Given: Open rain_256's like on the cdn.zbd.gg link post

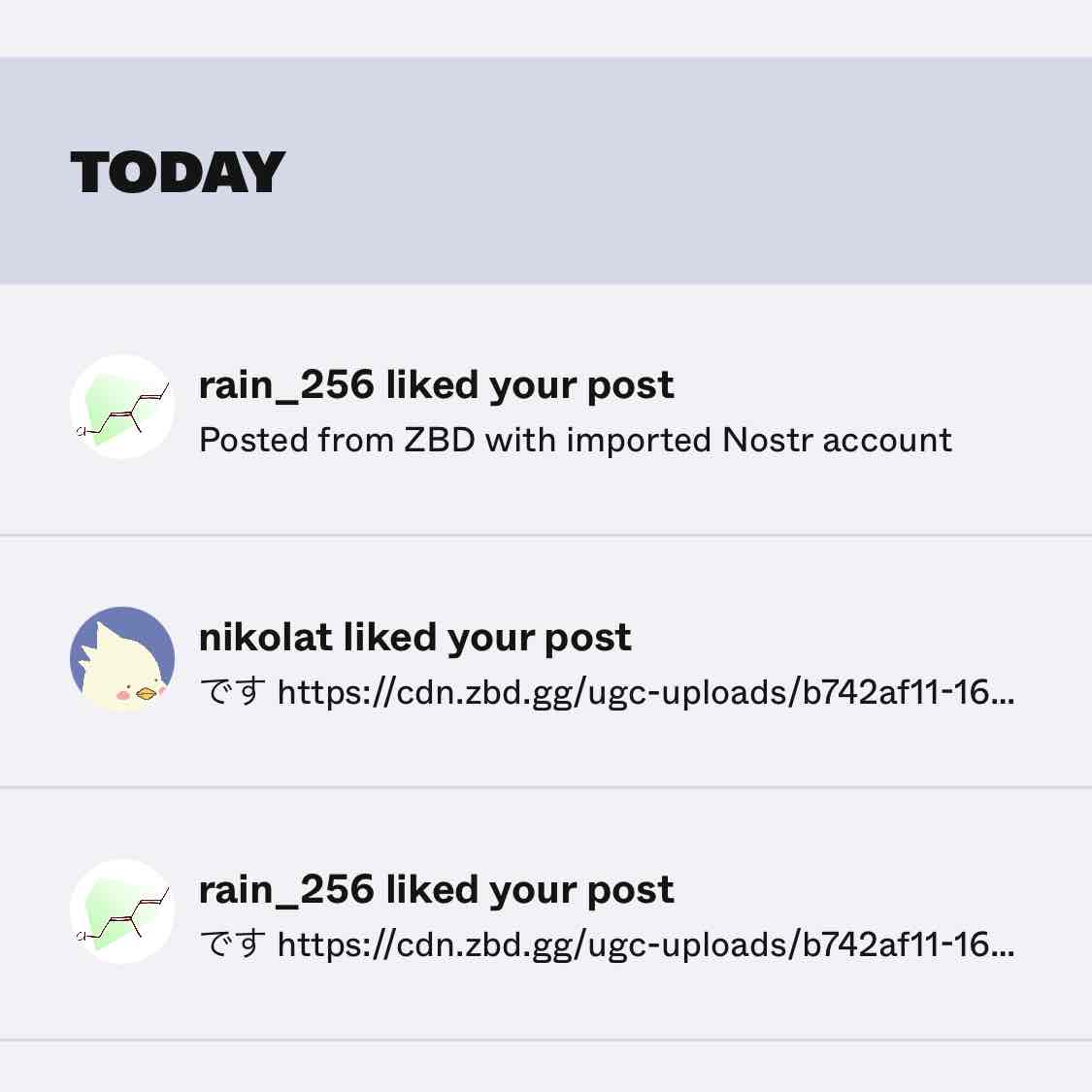Looking at the screenshot, I should (607, 916).
